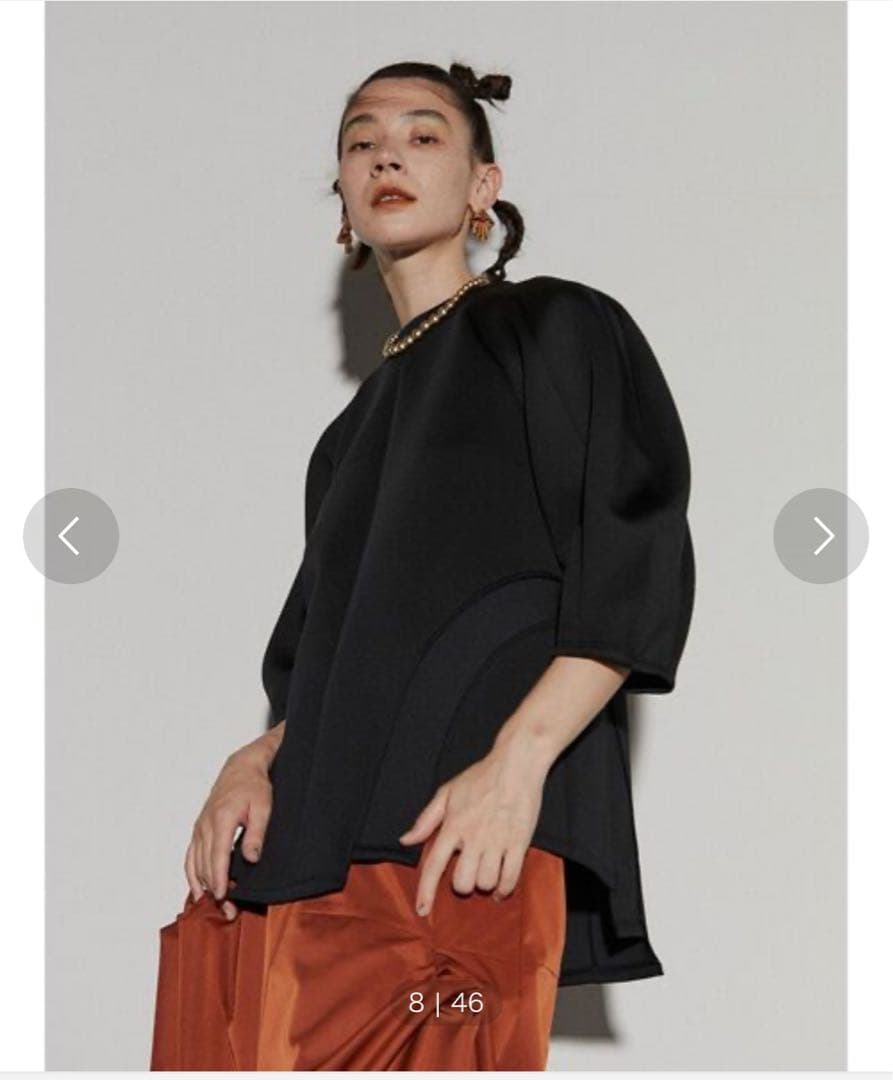Go to the previous product photo
Image resolution: width=893 pixels, height=1080 pixels.
click(70, 536)
